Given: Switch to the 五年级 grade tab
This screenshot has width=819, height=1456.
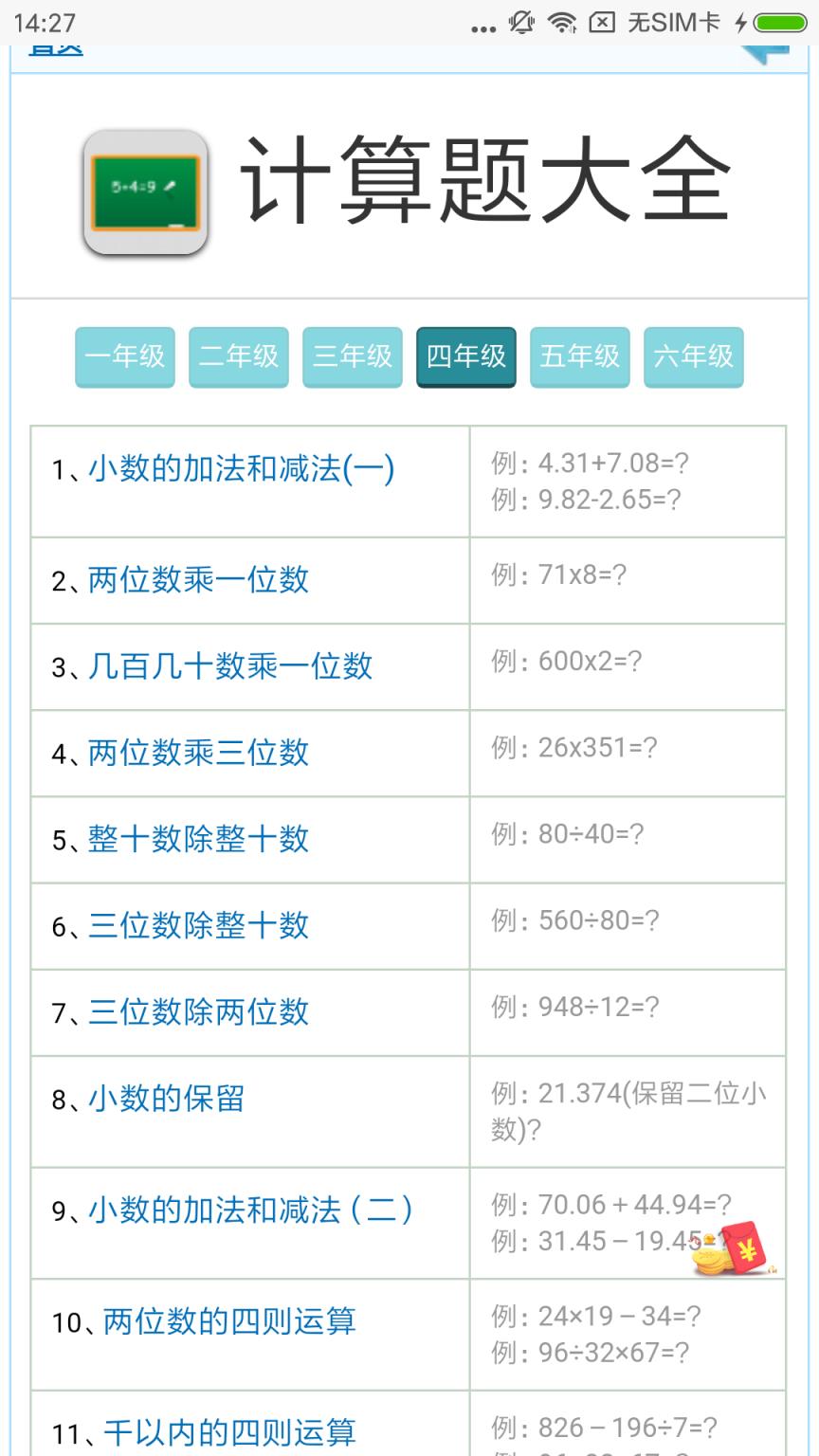Looking at the screenshot, I should [579, 356].
